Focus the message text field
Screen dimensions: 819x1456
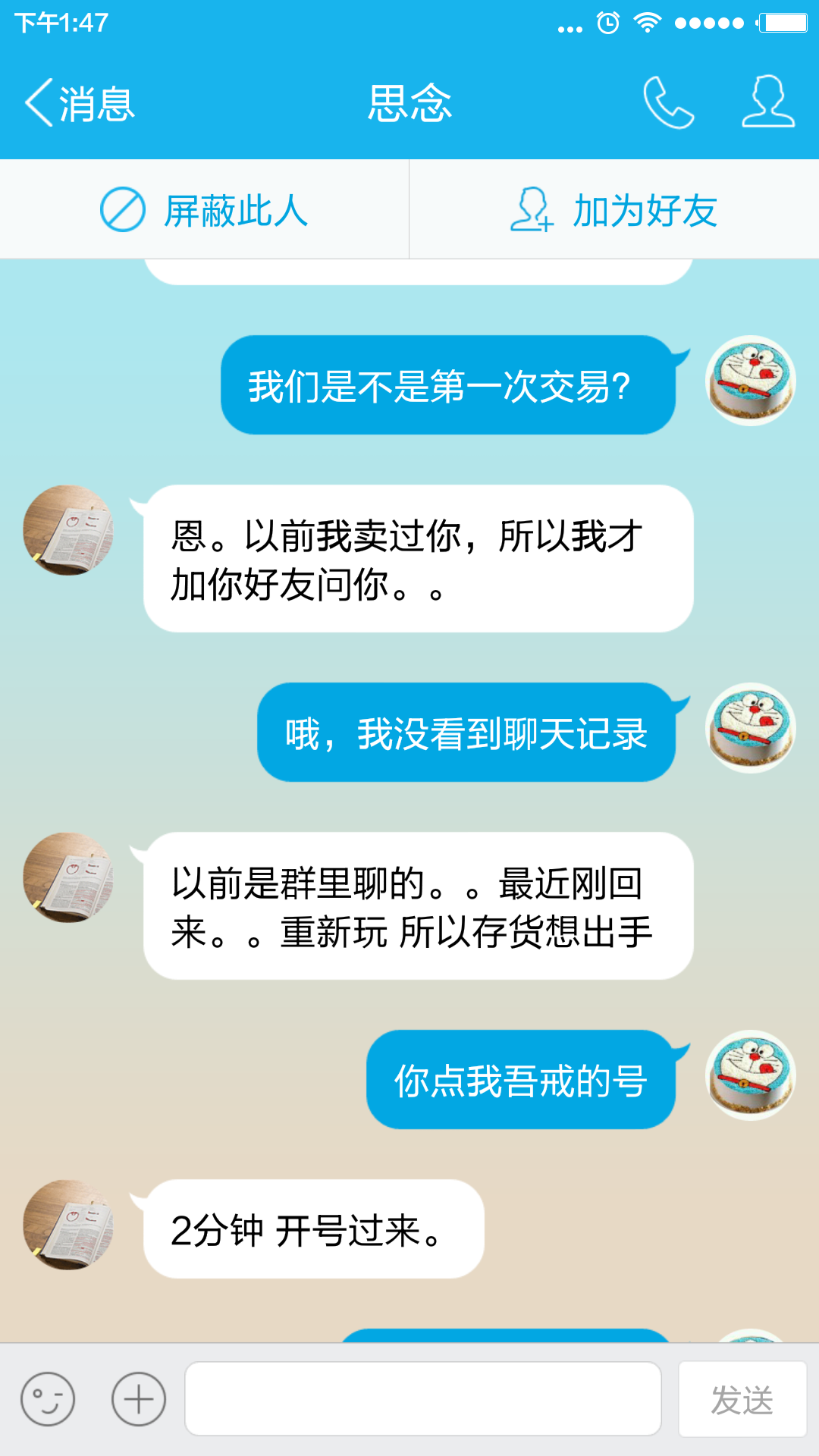pos(423,1399)
